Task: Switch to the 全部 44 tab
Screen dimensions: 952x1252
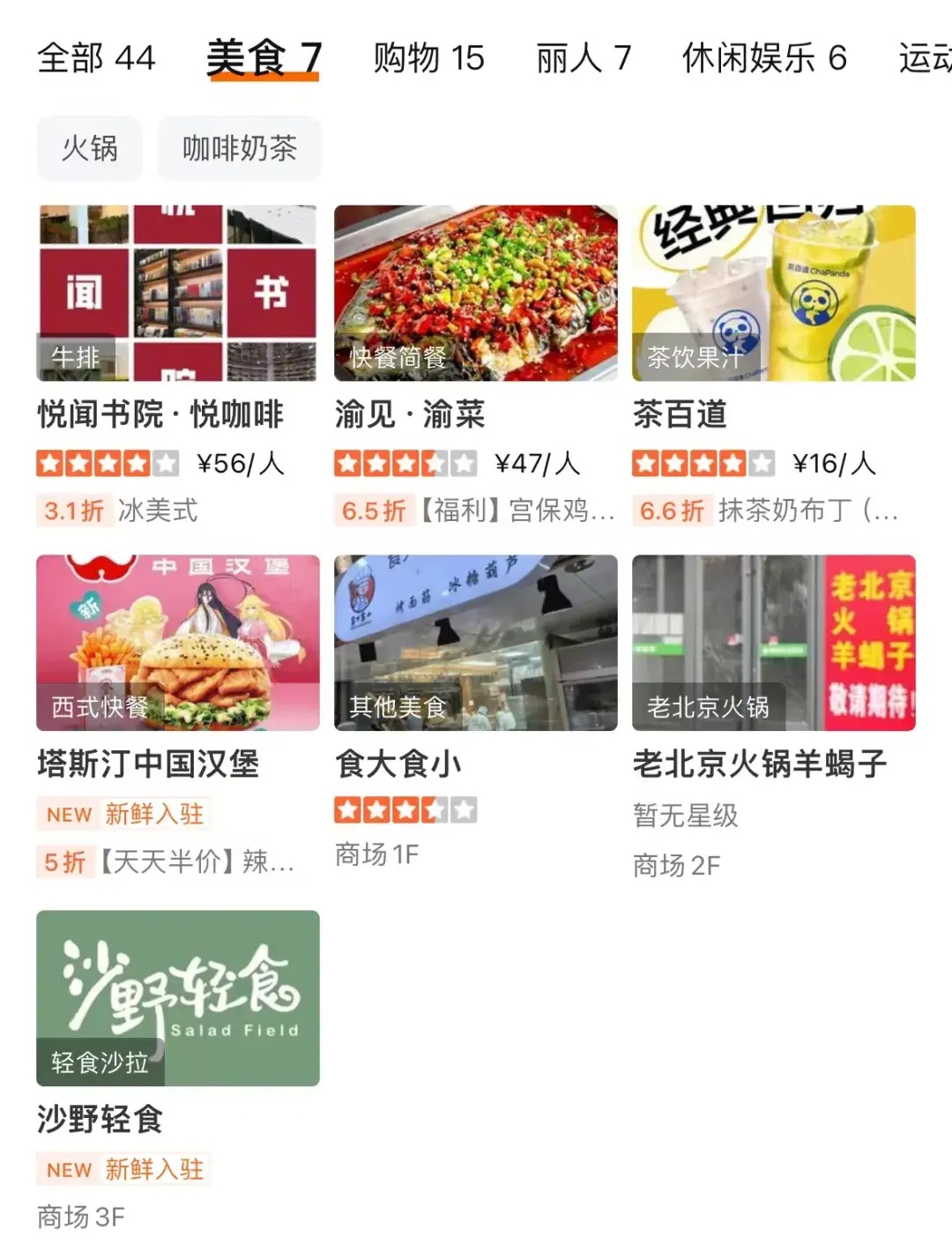Action: click(95, 58)
